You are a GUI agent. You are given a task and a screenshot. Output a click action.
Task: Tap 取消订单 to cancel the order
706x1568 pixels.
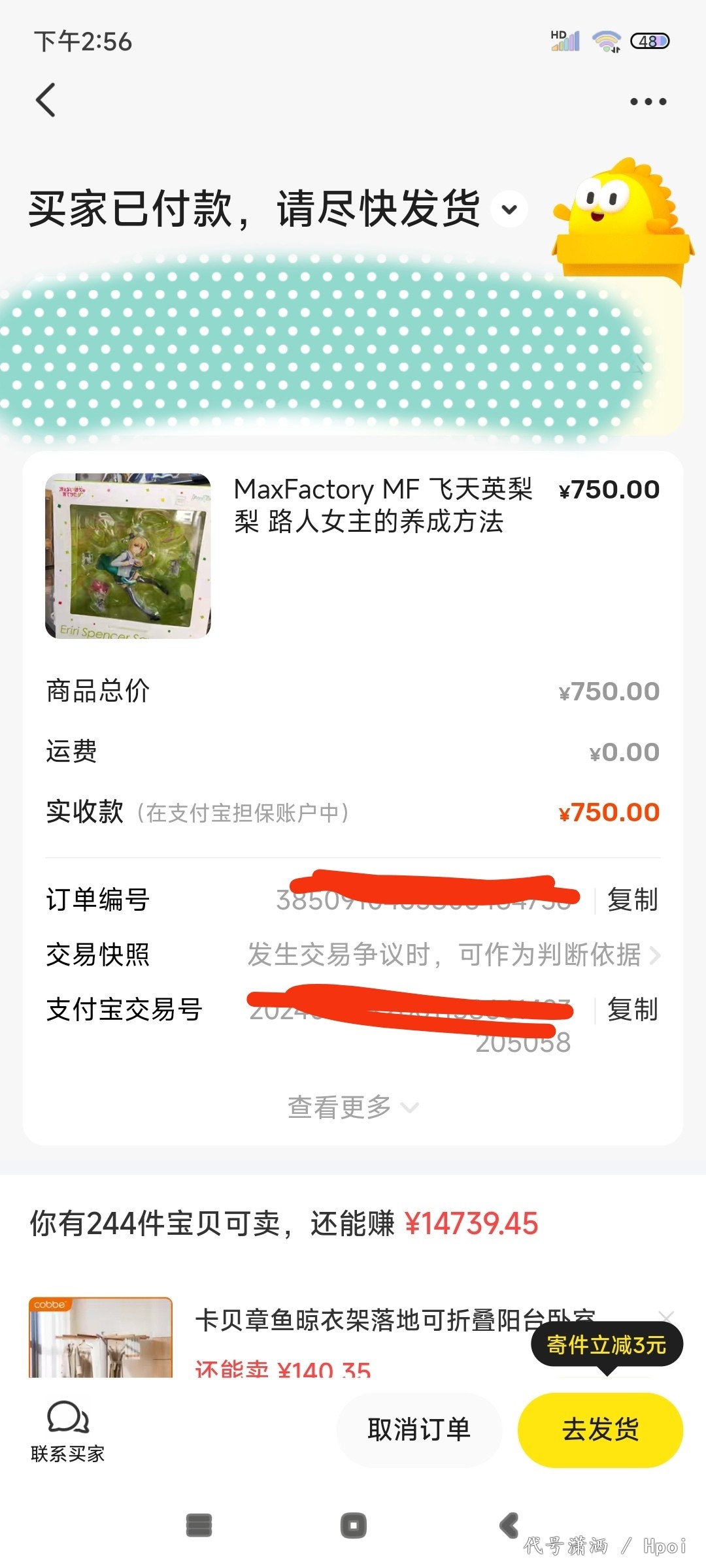click(x=419, y=1429)
